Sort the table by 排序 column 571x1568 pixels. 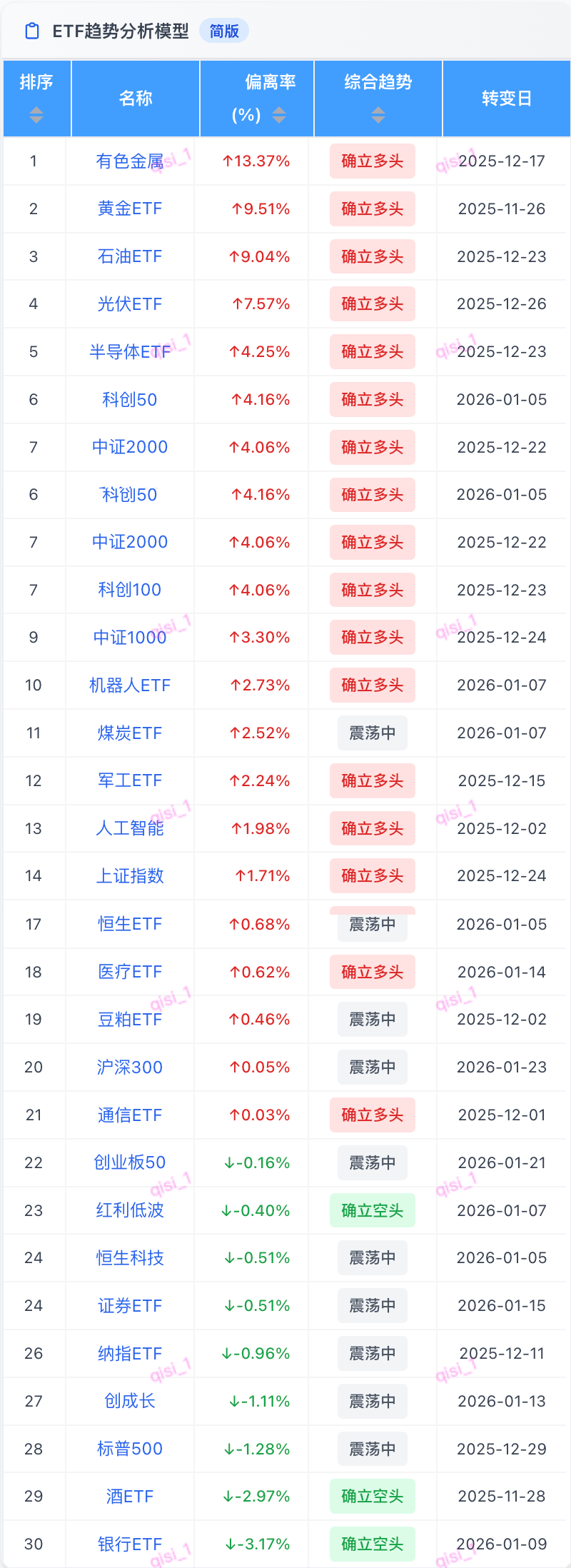(x=36, y=114)
